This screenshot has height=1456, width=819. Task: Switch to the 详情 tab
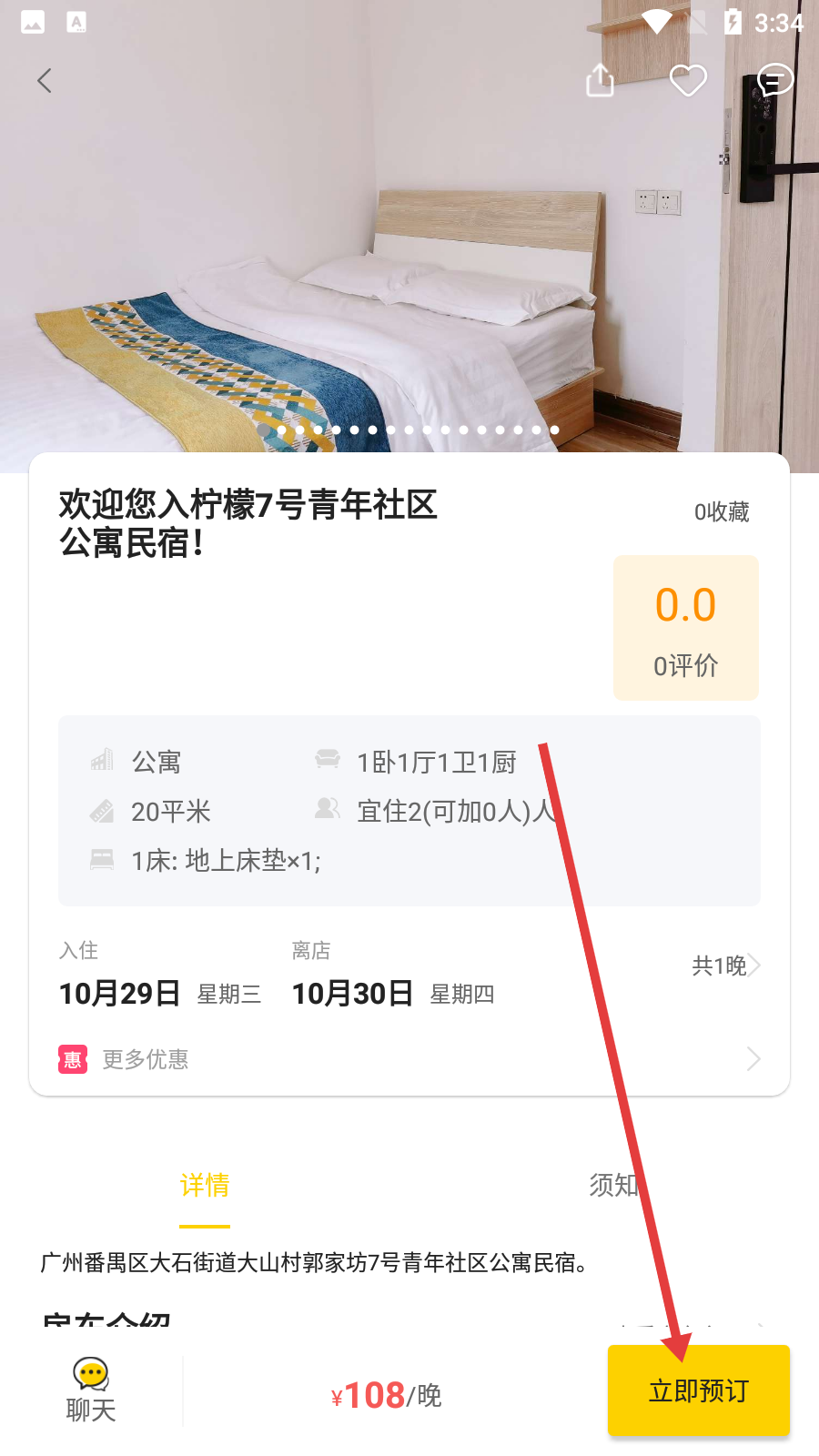[205, 1186]
